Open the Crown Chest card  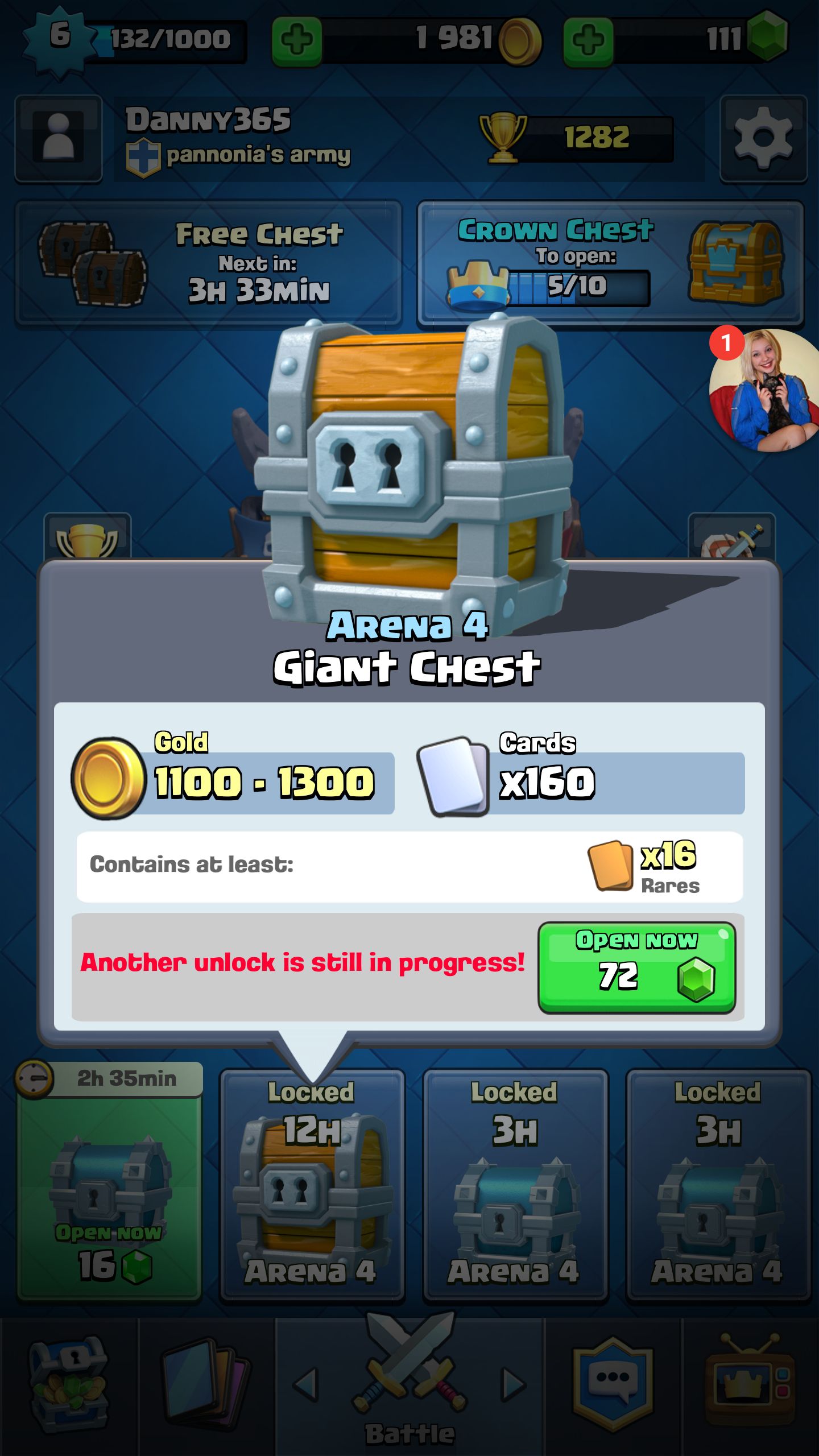(x=610, y=263)
